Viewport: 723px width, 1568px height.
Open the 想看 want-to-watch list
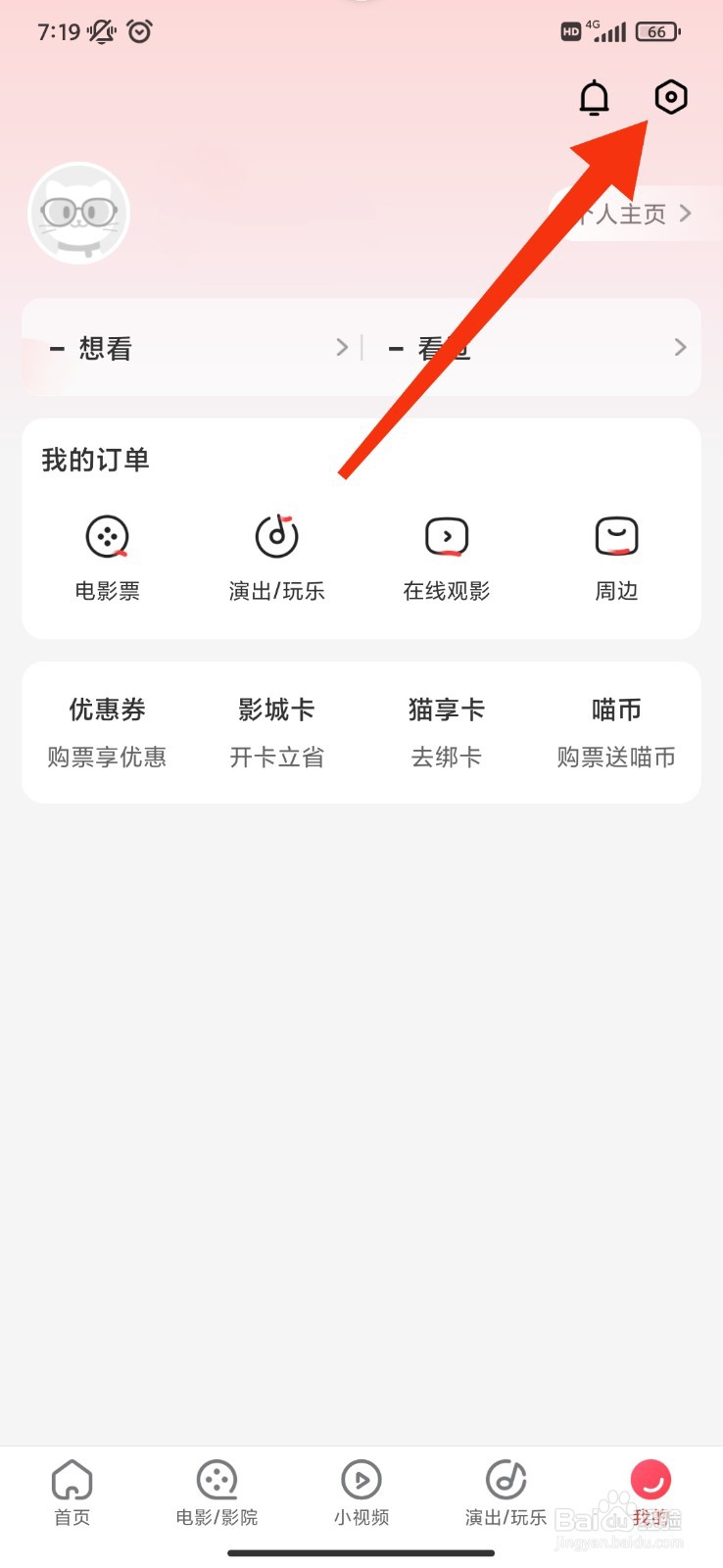[193, 348]
